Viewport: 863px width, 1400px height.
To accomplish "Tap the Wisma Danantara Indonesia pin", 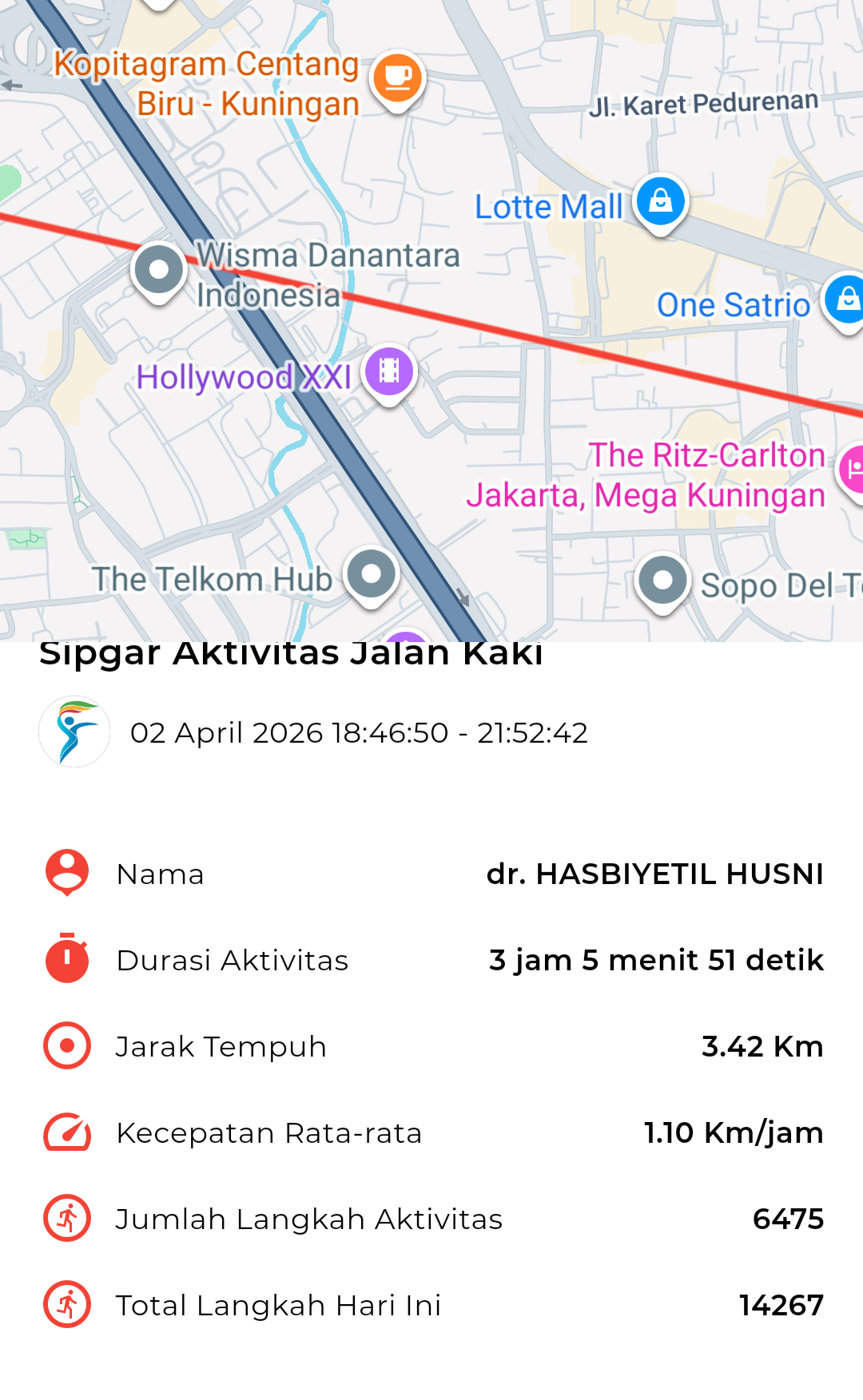I will point(159,270).
